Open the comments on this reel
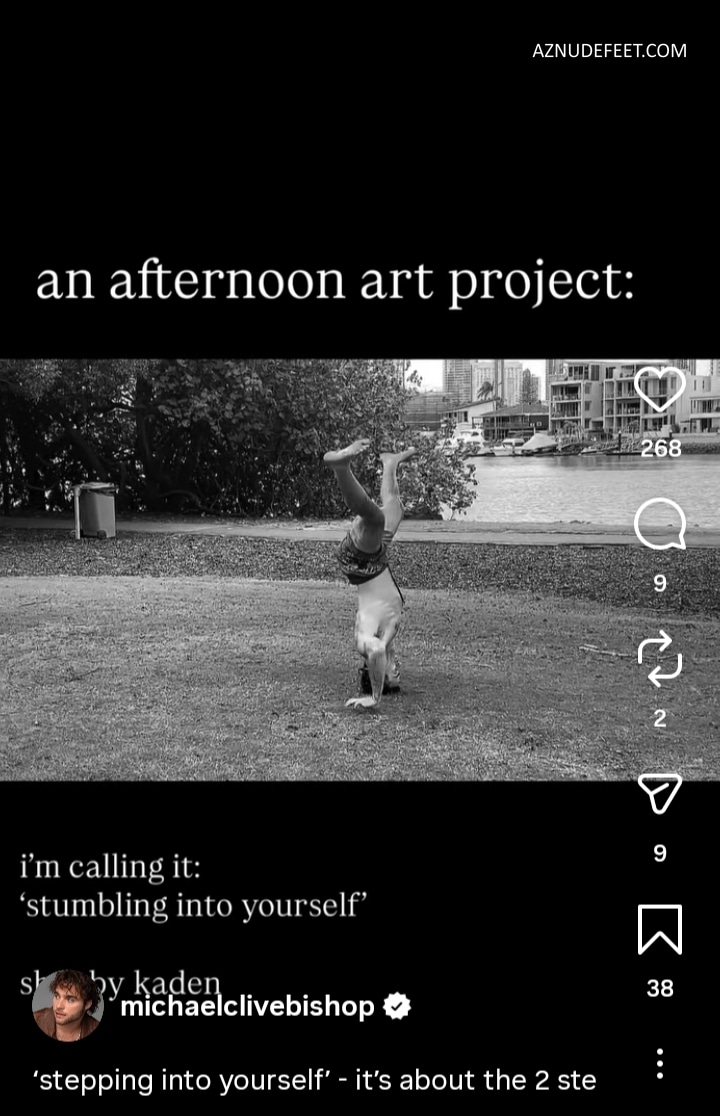Viewport: 720px width, 1116px height. pos(660,524)
